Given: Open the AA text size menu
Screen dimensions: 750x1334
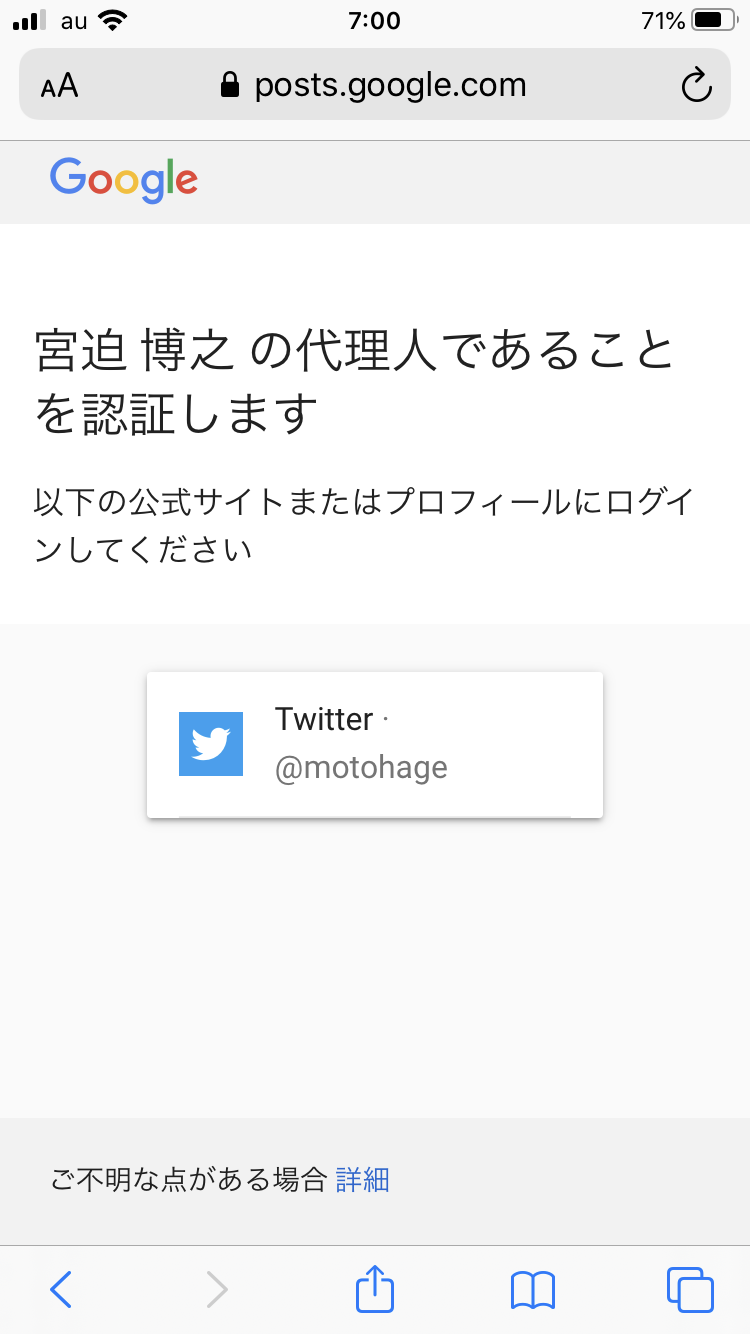Looking at the screenshot, I should [60, 86].
